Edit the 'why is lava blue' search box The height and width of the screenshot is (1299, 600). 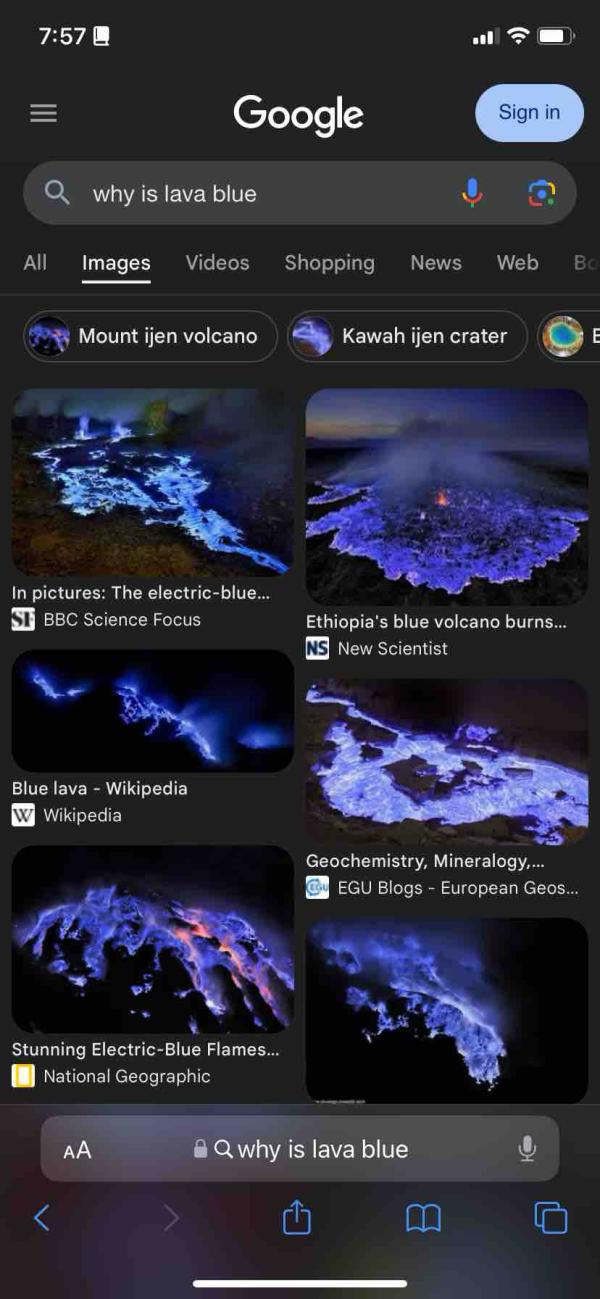[270, 194]
